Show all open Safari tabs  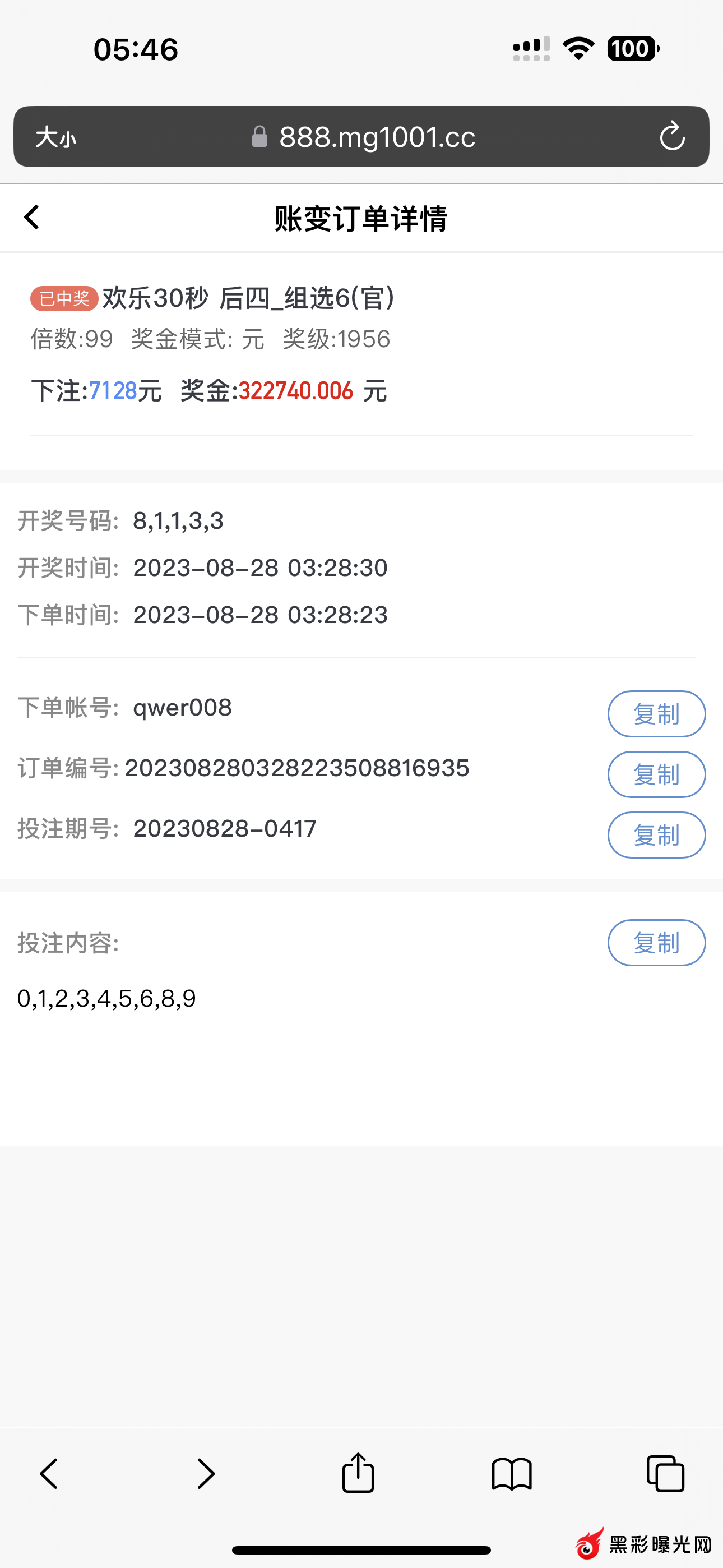[x=665, y=1473]
